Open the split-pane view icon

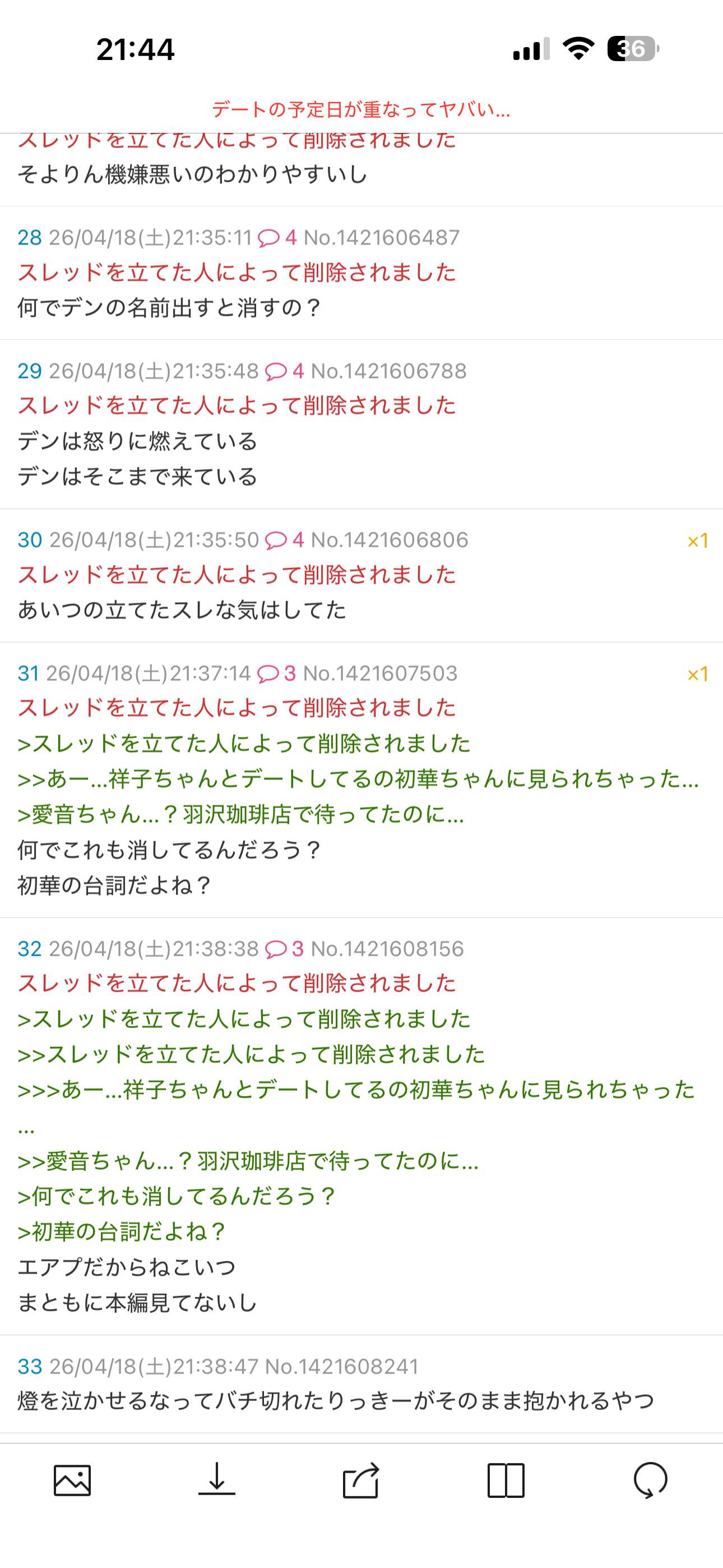[506, 1480]
